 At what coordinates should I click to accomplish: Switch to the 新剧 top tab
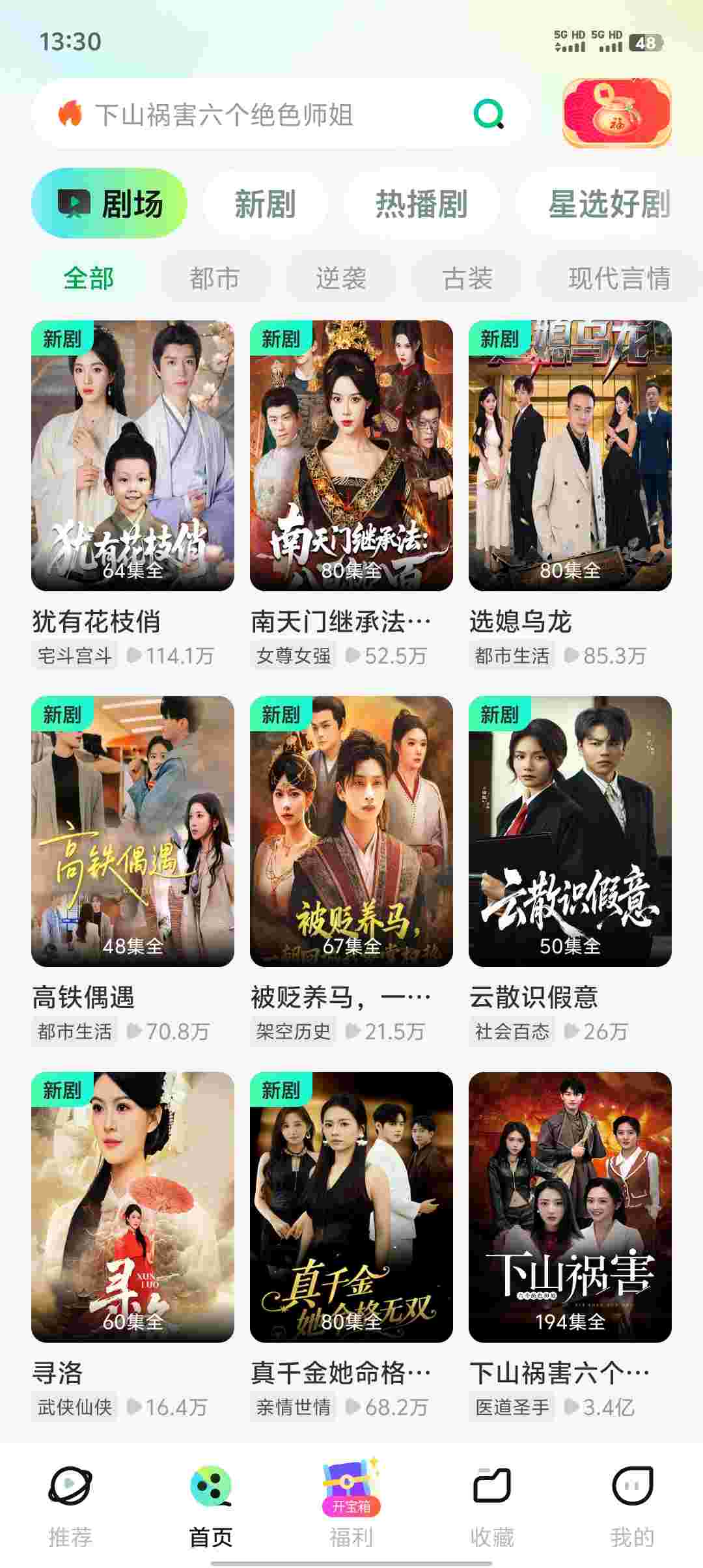coord(265,204)
